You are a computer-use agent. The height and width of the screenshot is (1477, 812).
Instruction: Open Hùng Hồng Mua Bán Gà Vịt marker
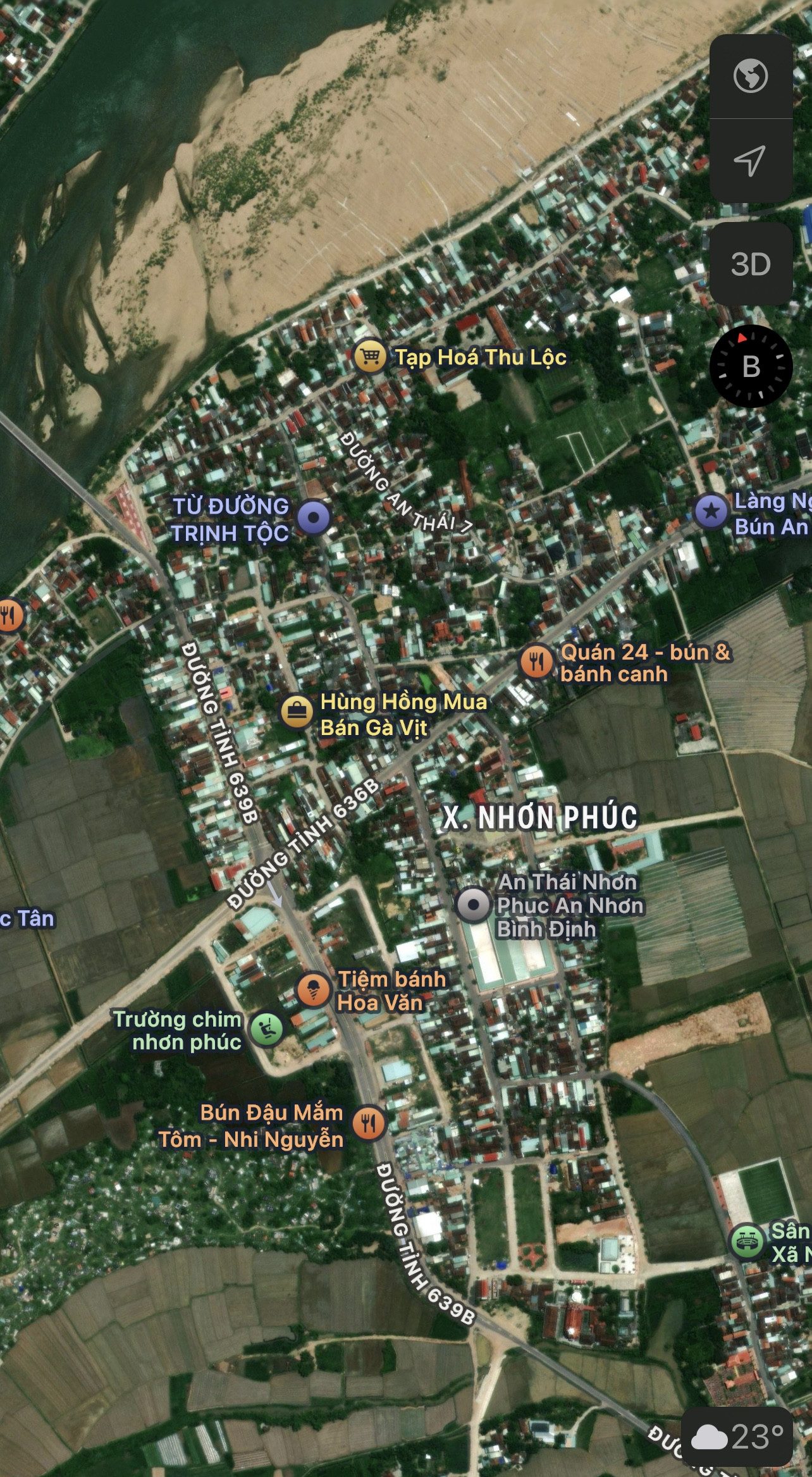(297, 712)
